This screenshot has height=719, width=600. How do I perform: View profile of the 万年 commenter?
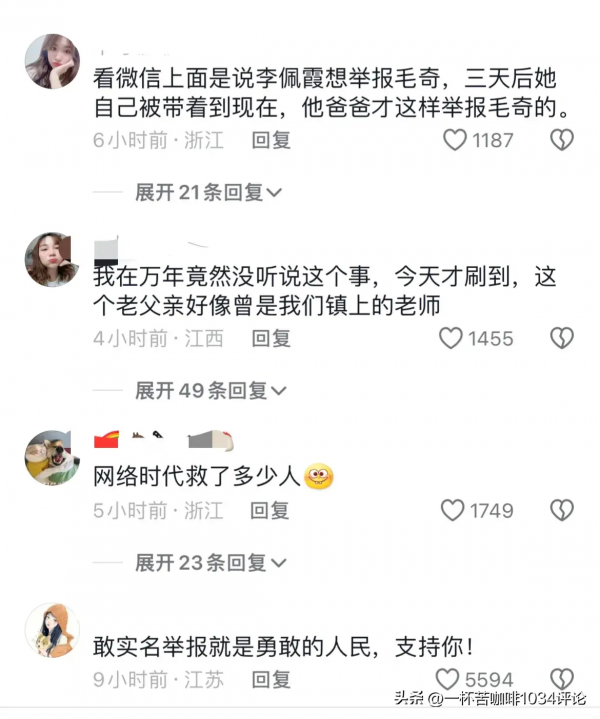tap(52, 260)
